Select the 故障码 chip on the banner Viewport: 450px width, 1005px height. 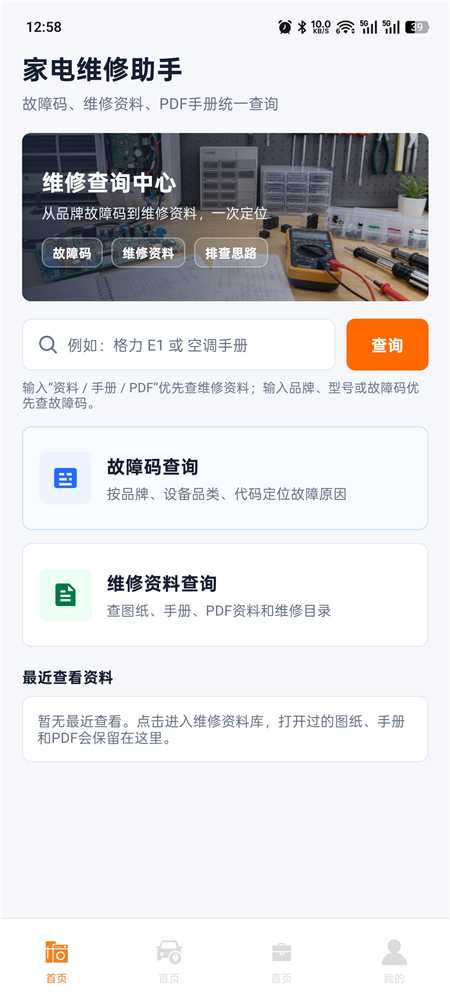[72, 253]
